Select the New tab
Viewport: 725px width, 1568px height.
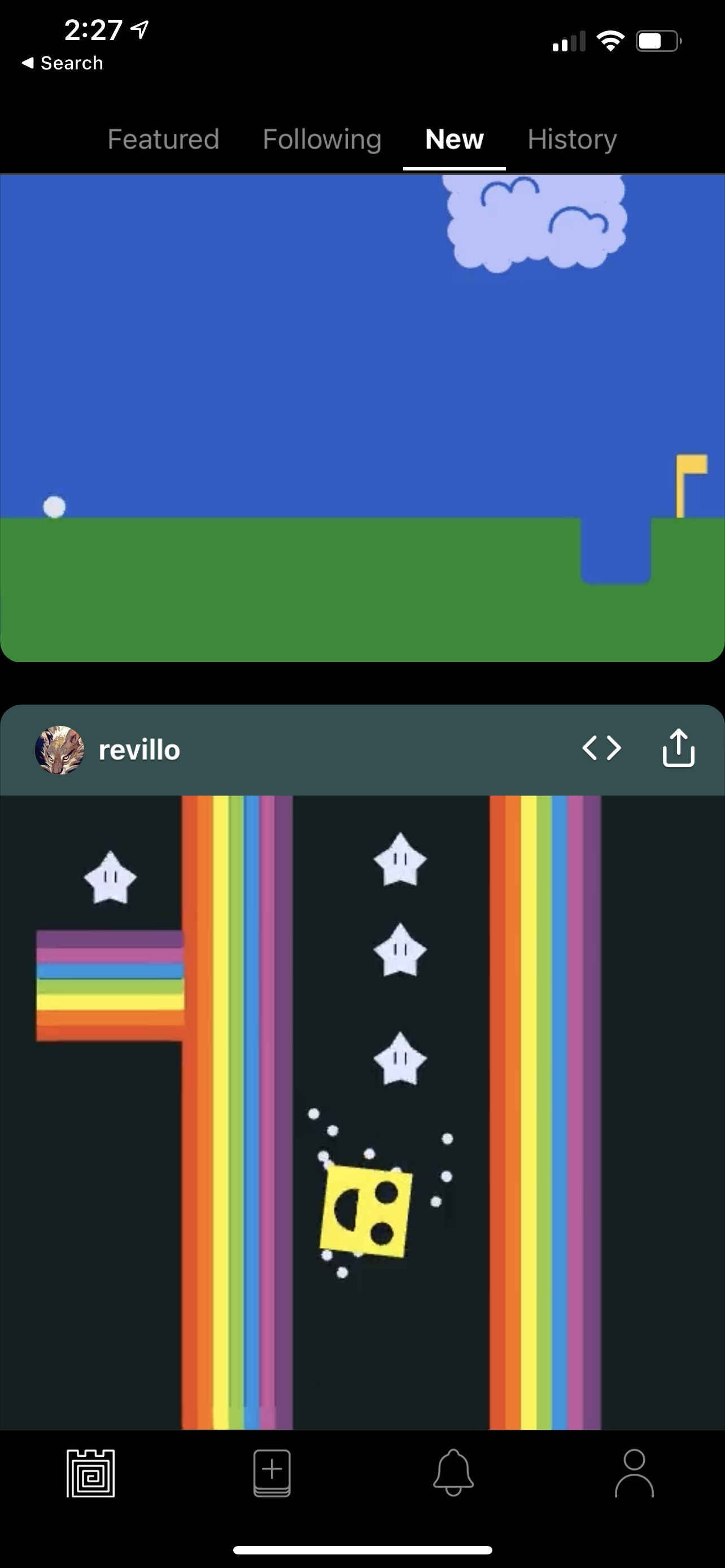tap(454, 139)
